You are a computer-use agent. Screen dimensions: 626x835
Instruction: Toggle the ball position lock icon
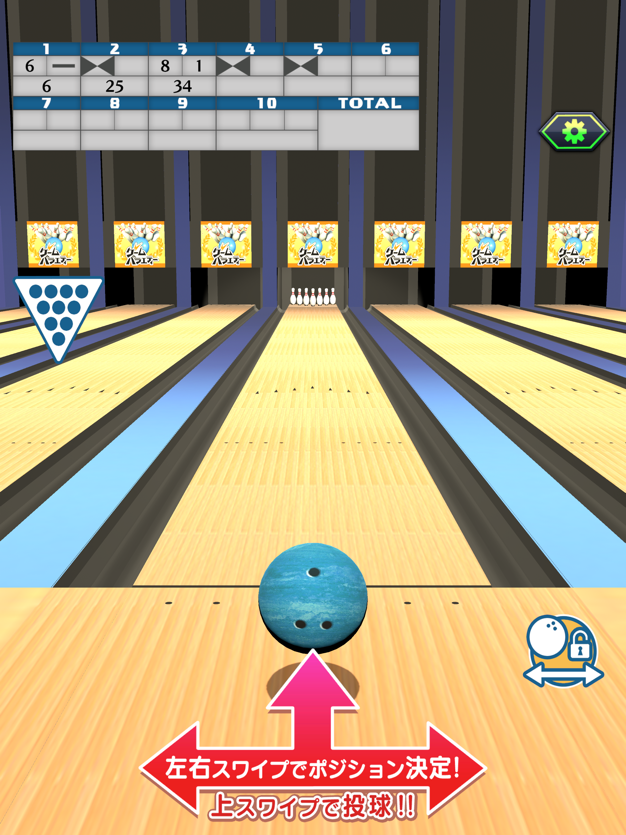tap(563, 651)
